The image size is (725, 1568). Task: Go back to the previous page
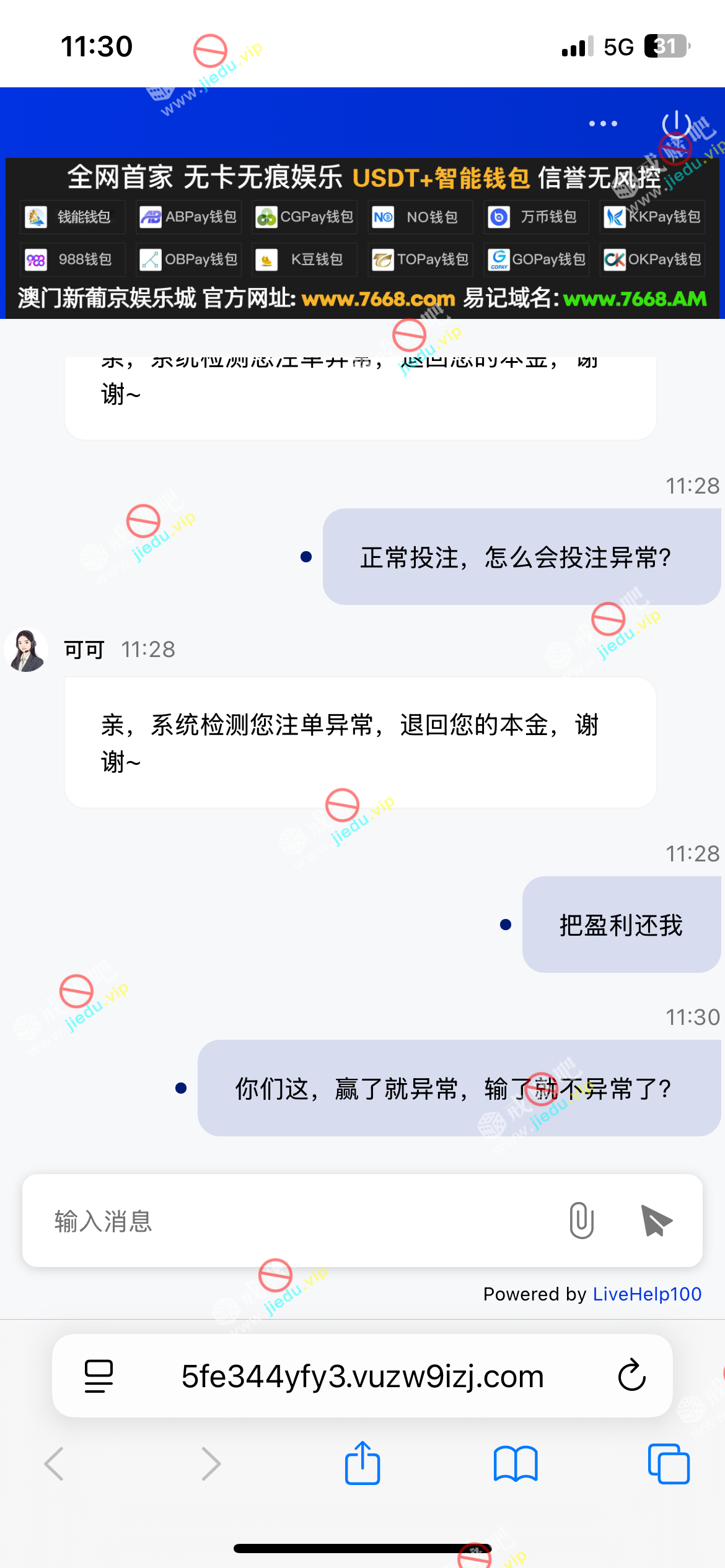[x=55, y=1464]
